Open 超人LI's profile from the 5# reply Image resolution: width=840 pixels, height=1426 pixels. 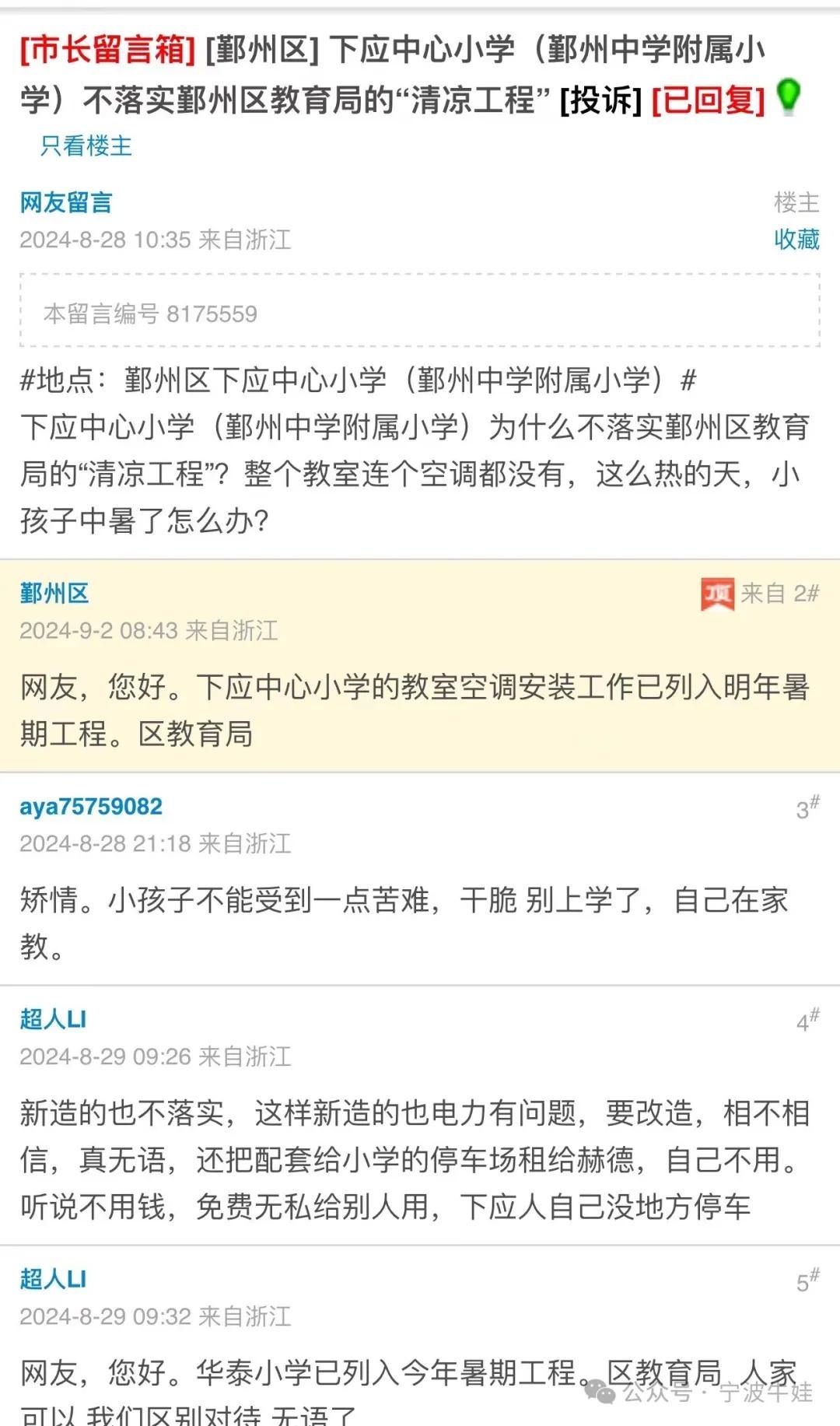53,1279
